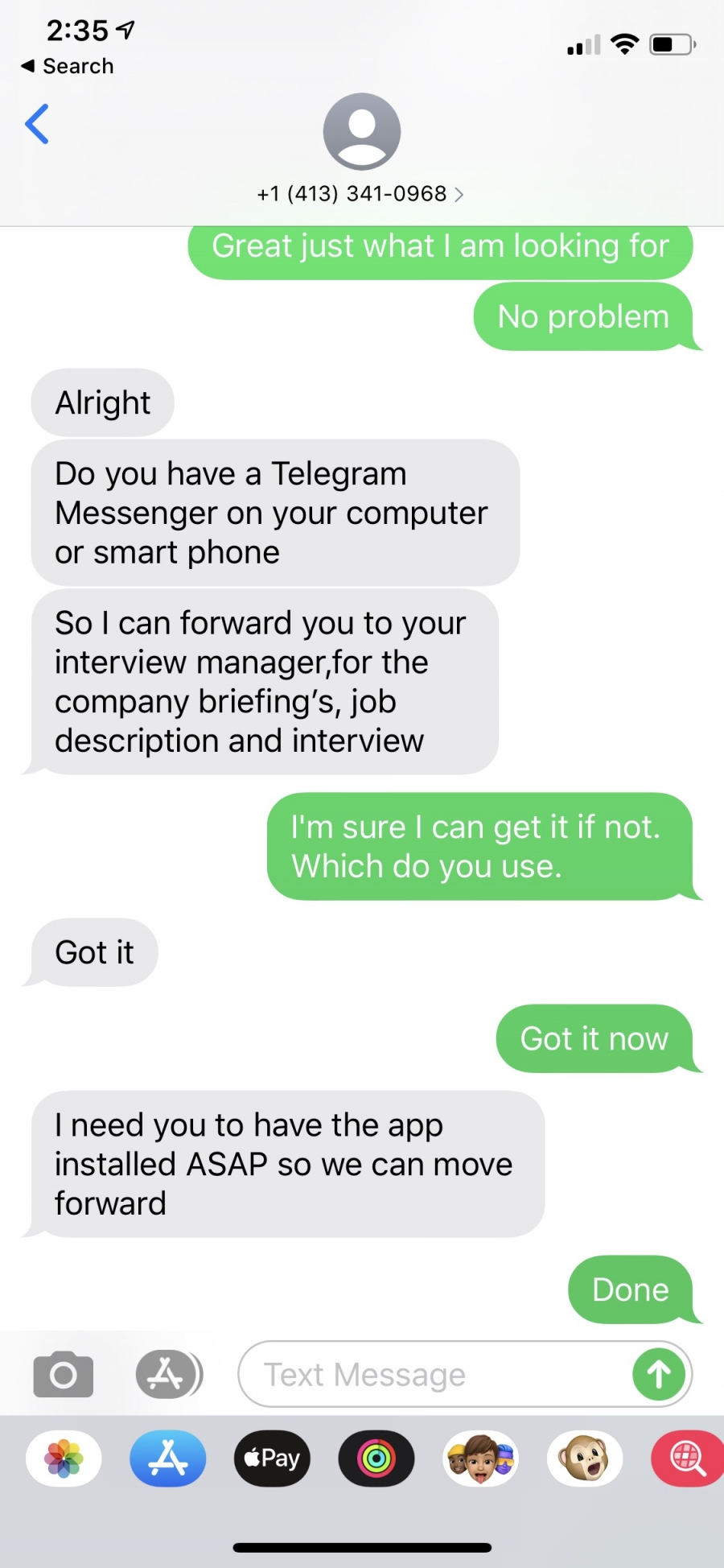Open Apple Pay in the app strip
Viewport: 724px width, 1568px height.
click(272, 1458)
